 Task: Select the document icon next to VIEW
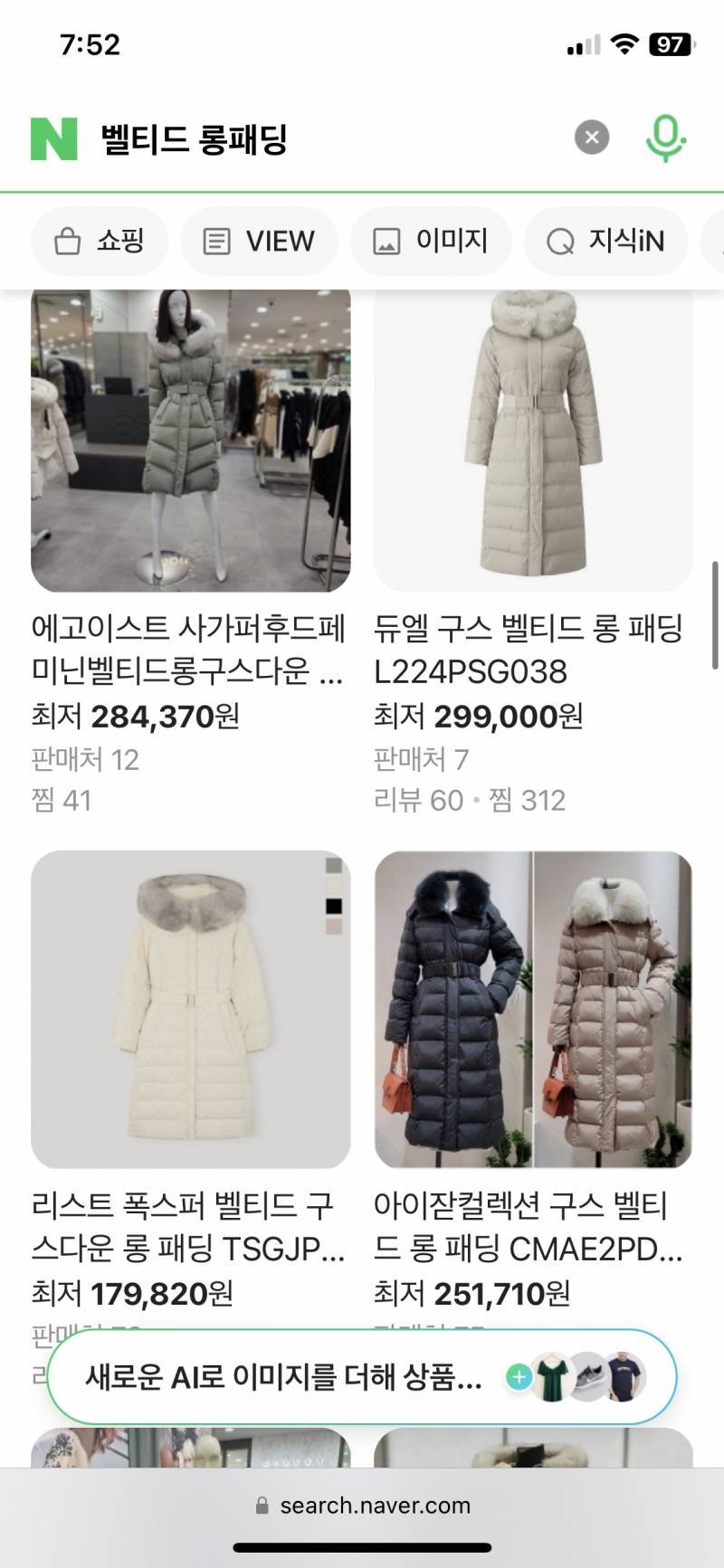click(215, 241)
